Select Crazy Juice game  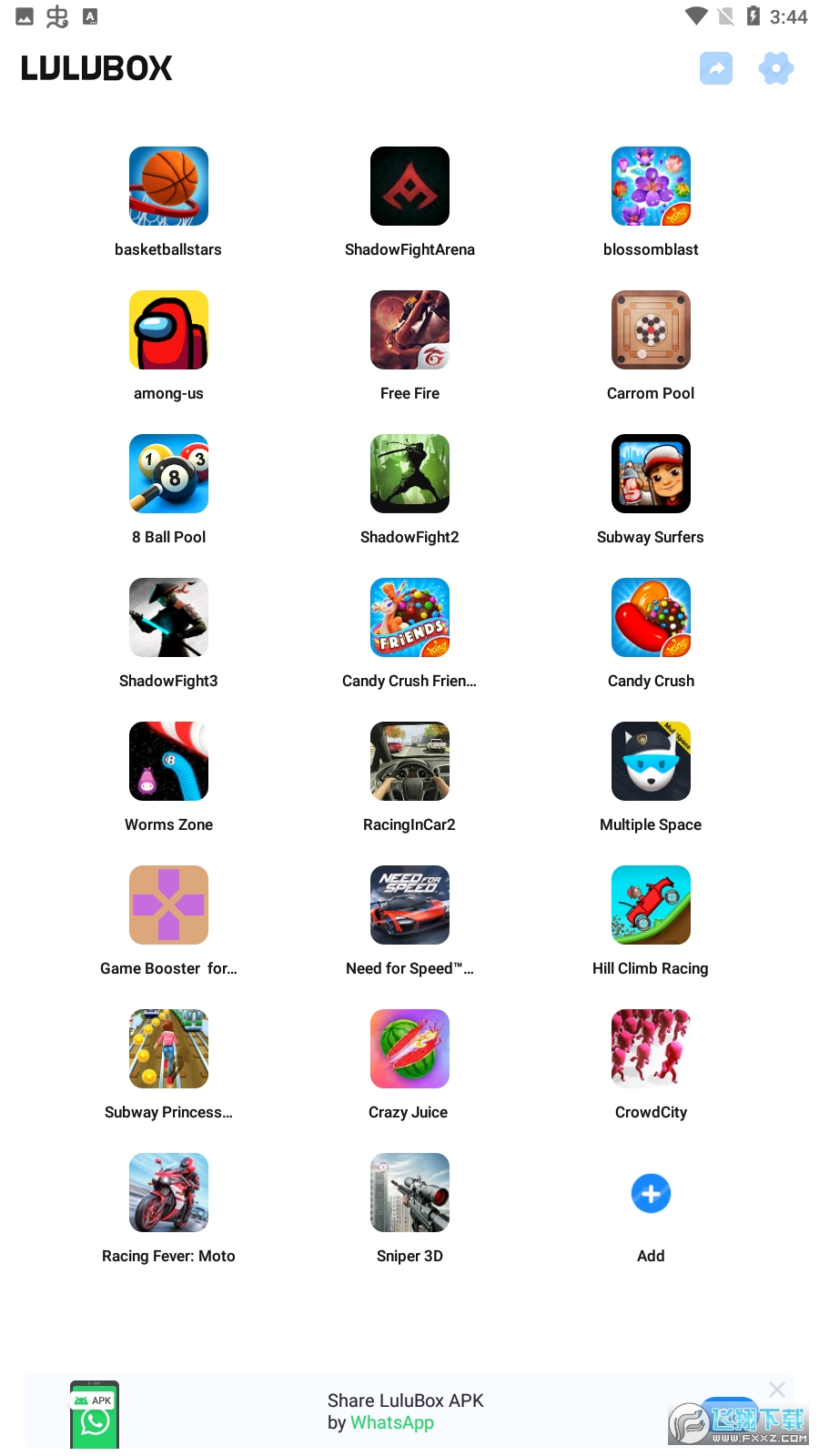409,1049
